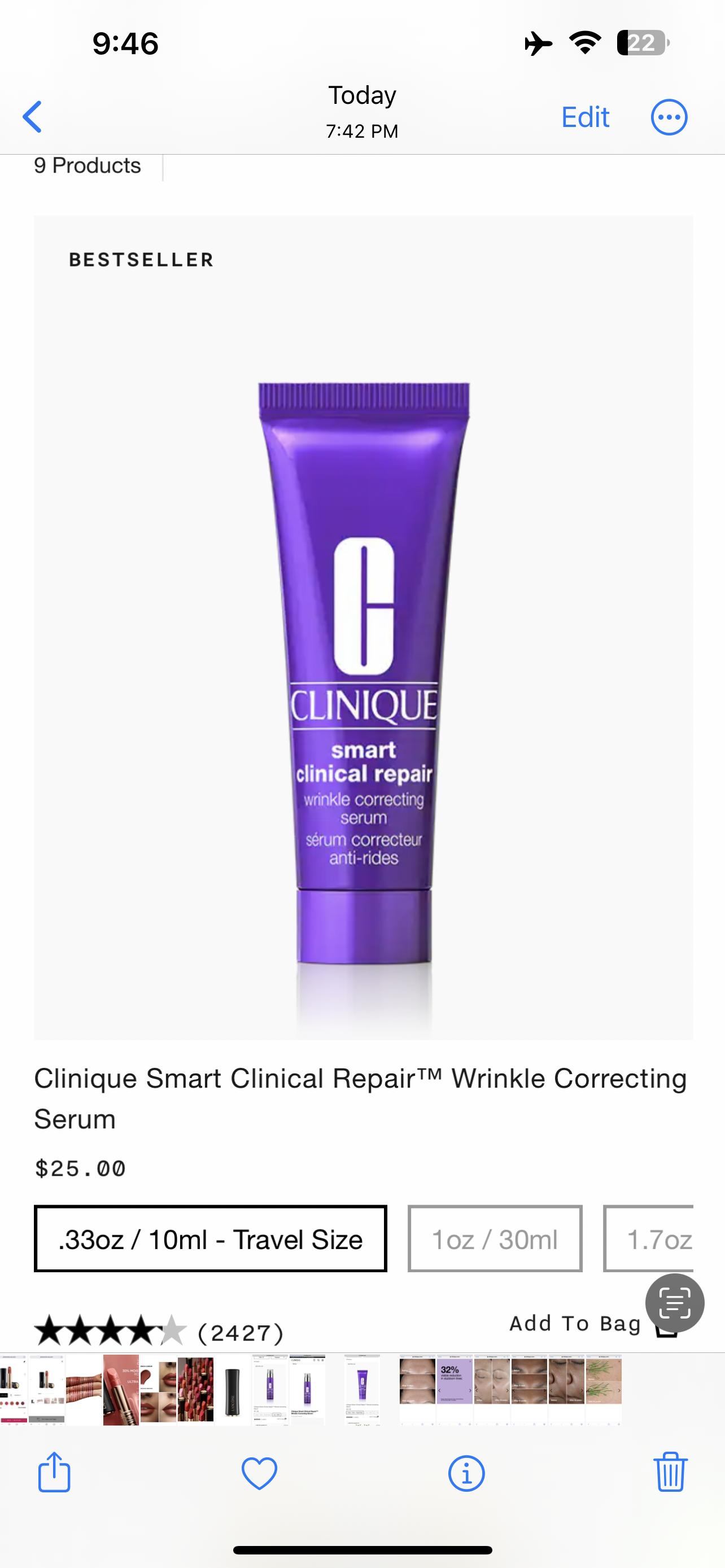Viewport: 725px width, 1568px height.
Task: Open the photo info button
Action: (x=466, y=1473)
